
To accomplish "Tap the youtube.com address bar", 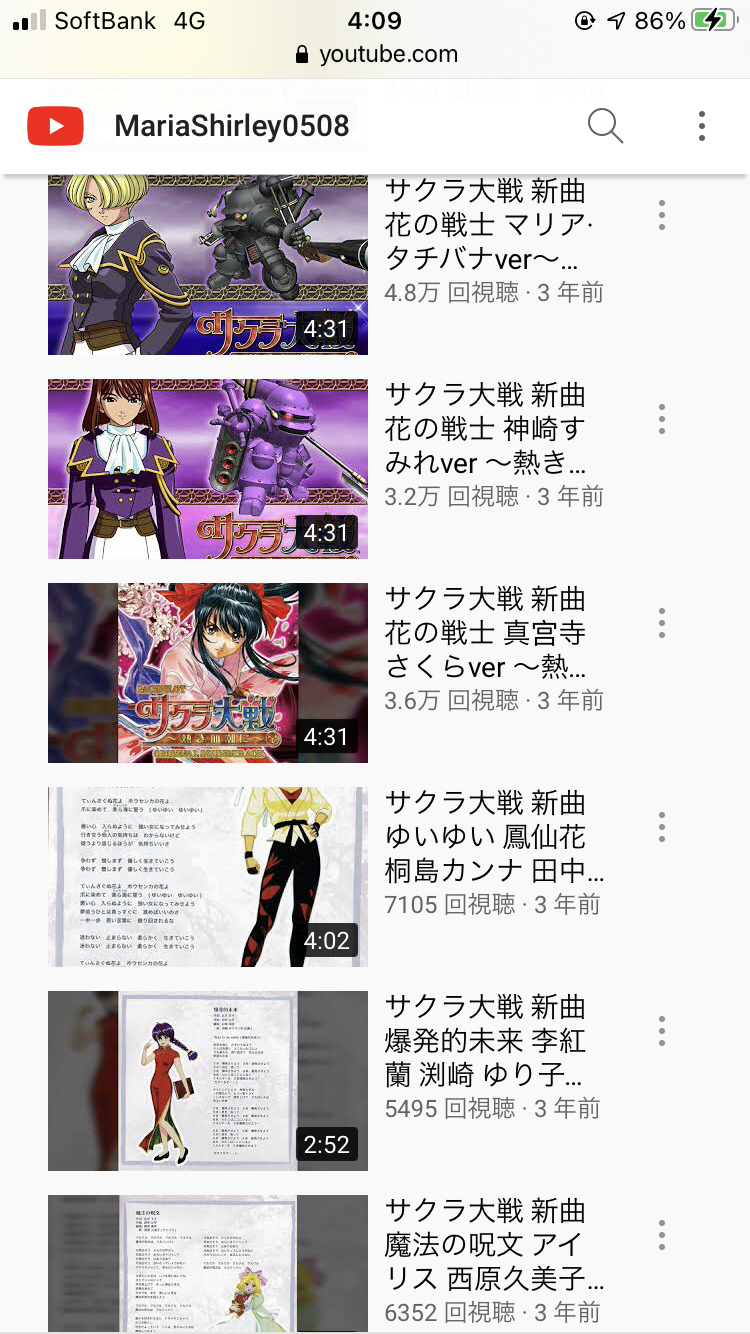I will (376, 55).
